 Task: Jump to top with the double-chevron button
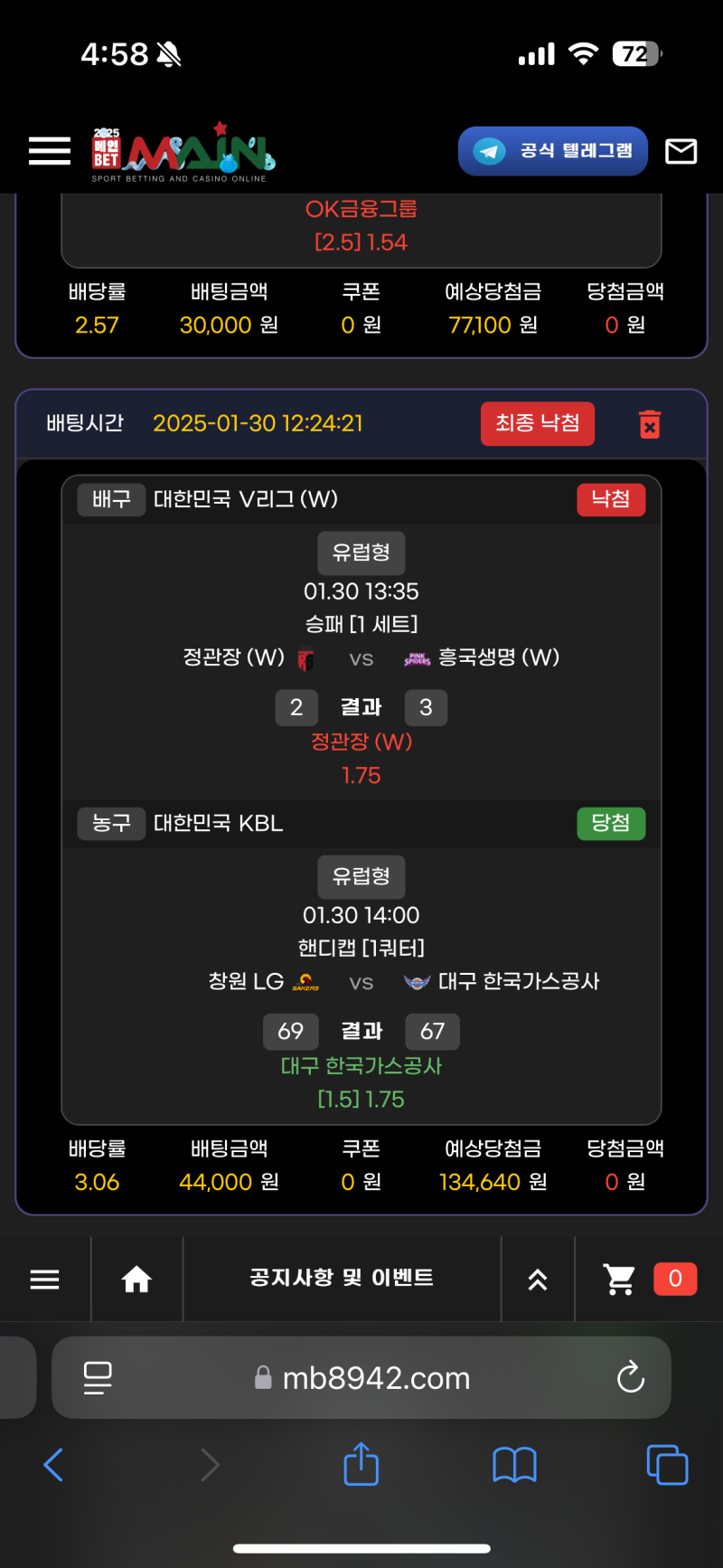coord(538,1280)
